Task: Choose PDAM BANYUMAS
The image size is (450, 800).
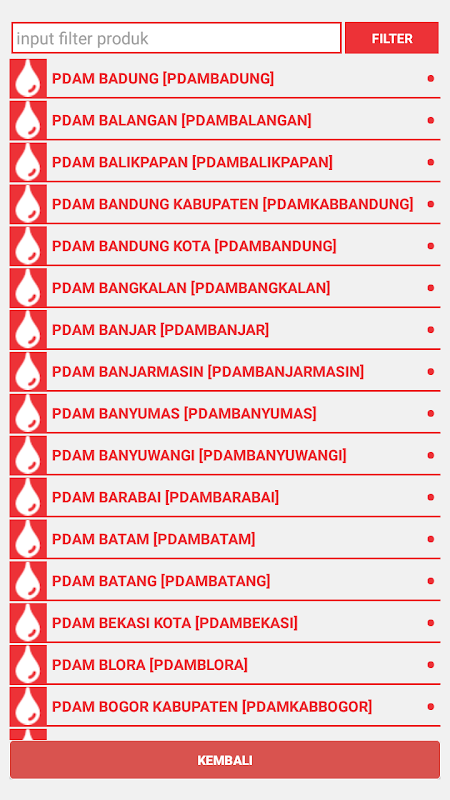Action: 225,413
